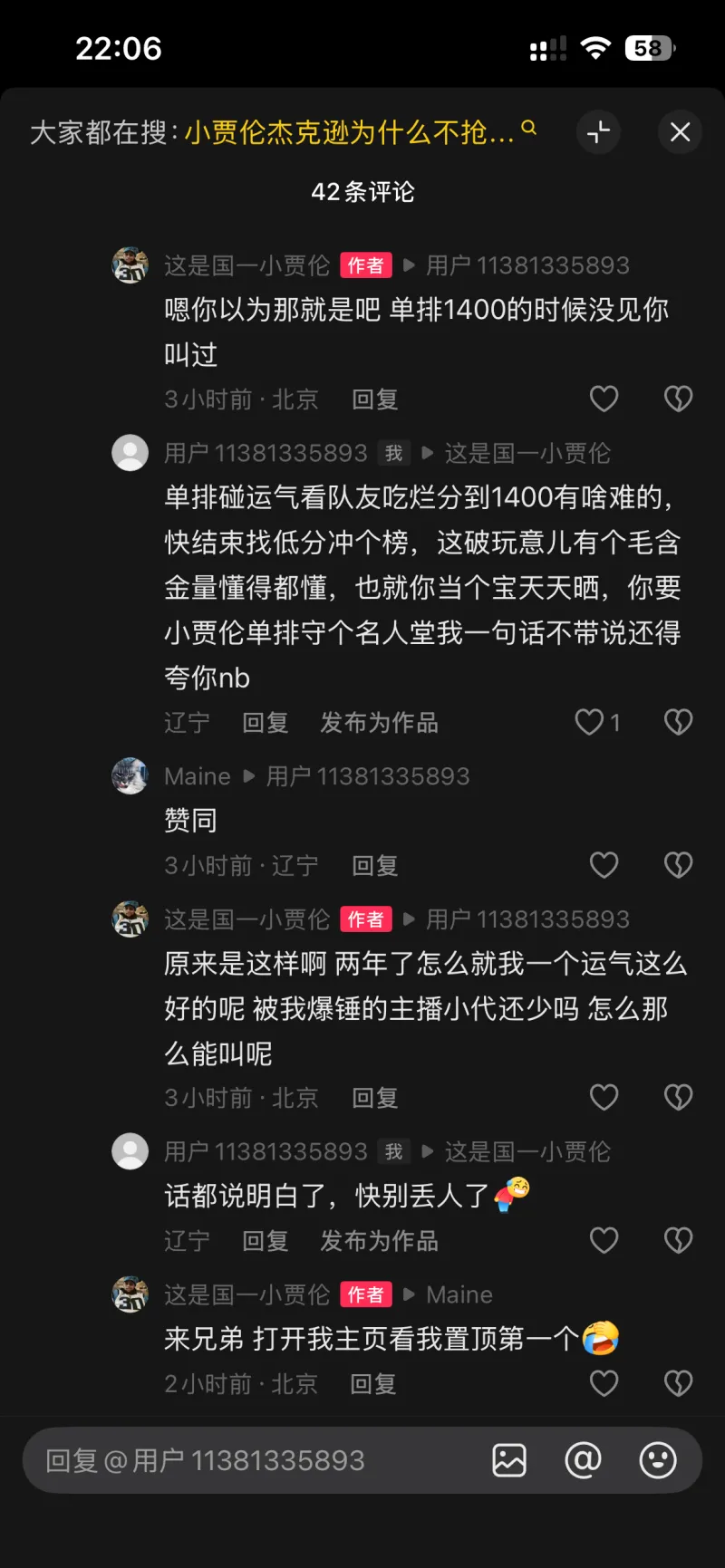Viewport: 725px width, 1568px height.
Task: Like the author's comment starting 原来是这样啊
Action: pyautogui.click(x=604, y=1097)
